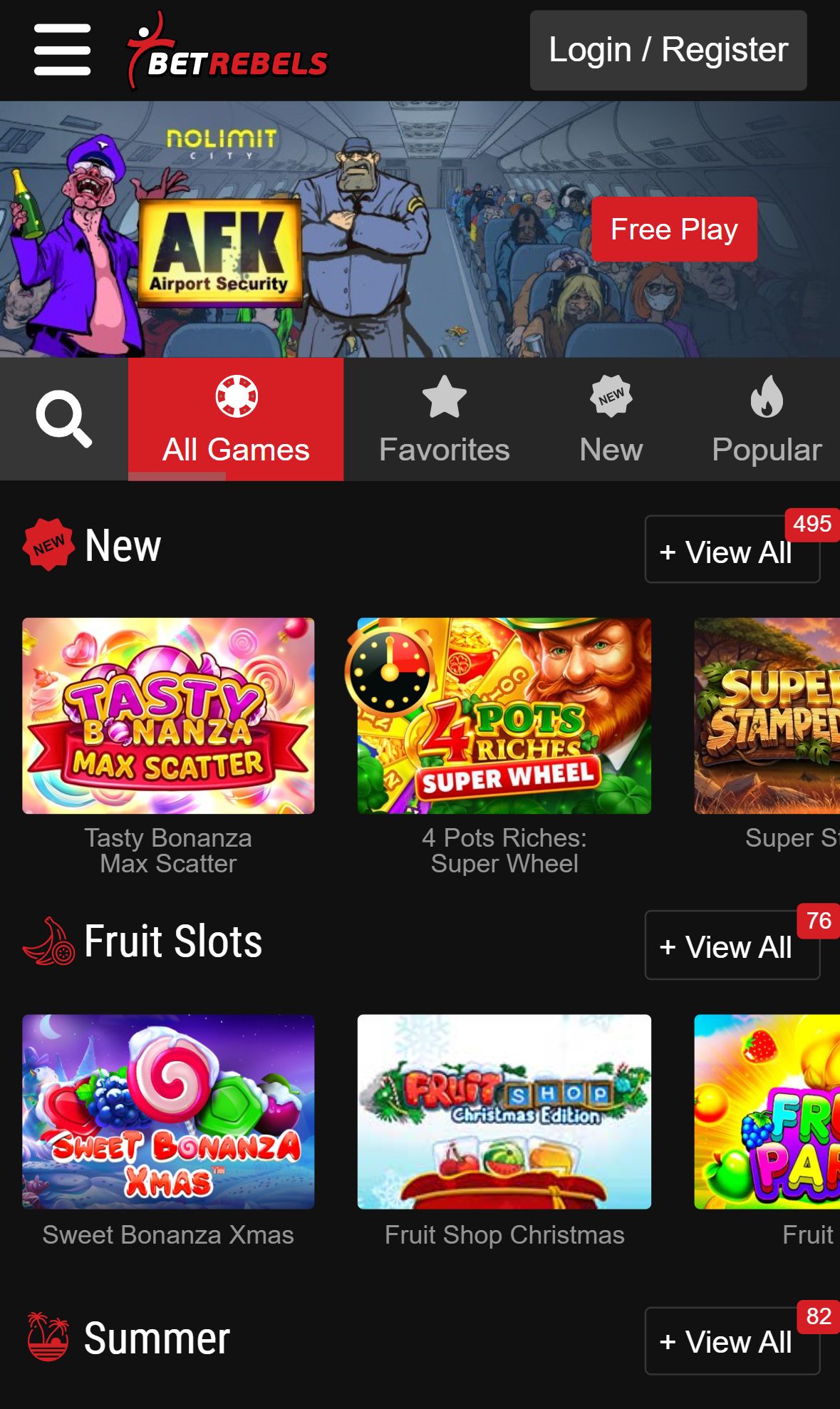Open the hamburger menu
This screenshot has width=840, height=1409.
(63, 49)
